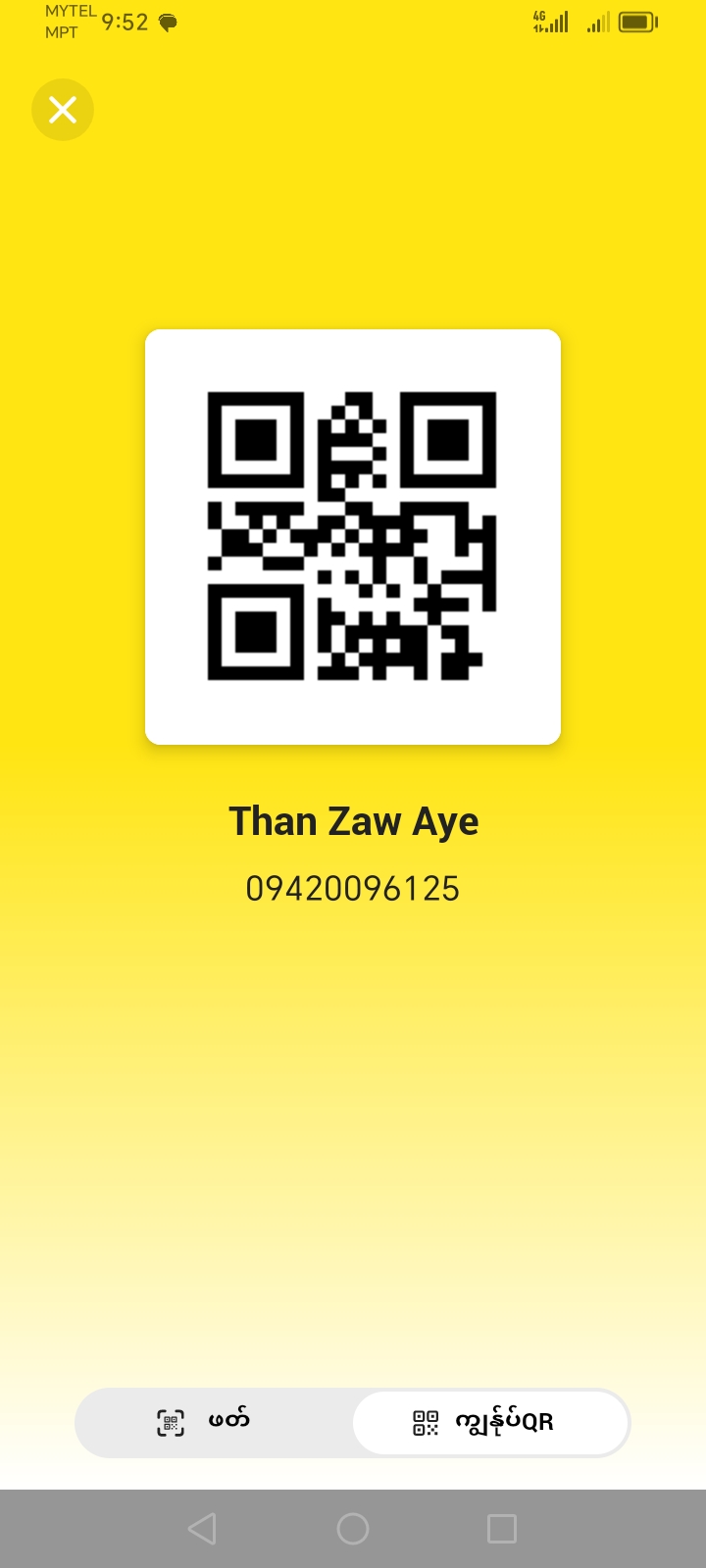Go back using system navigation

202,1529
